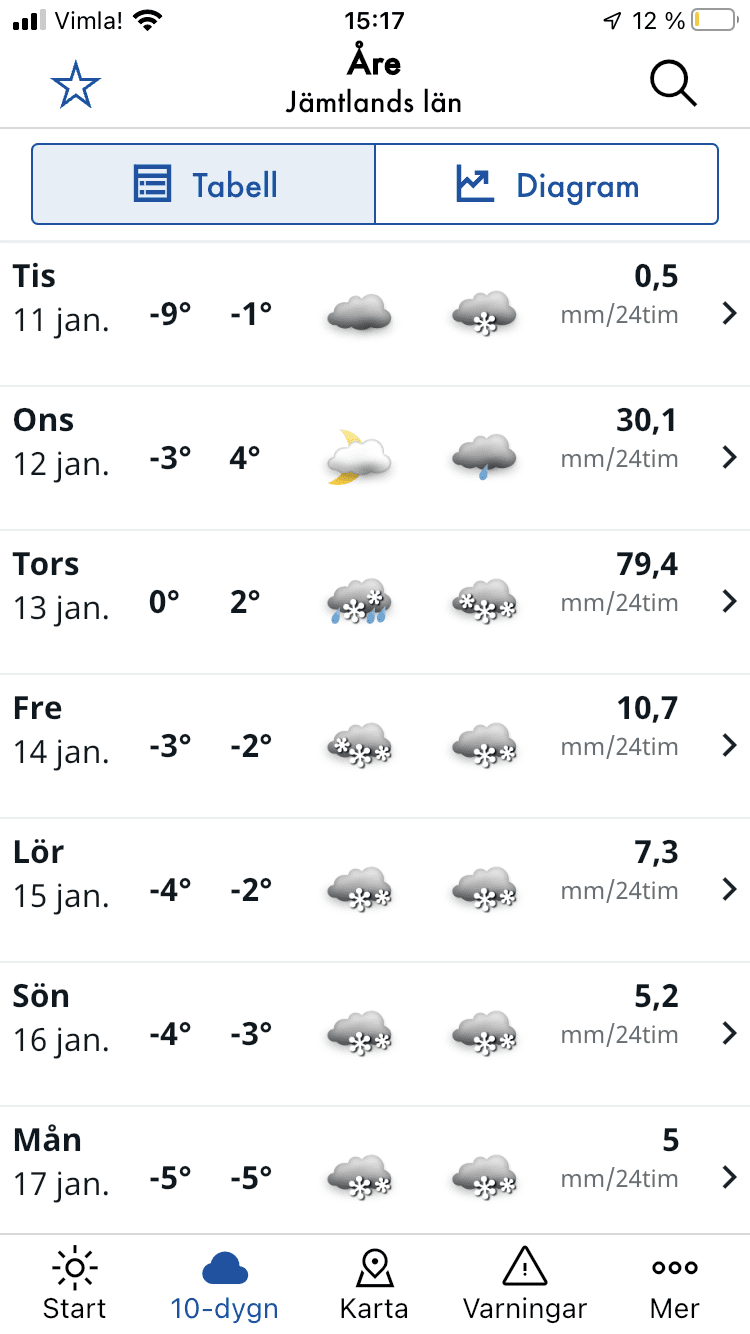Viewport: 750px width, 1334px height.
Task: Switch to the Diagram view
Action: pos(547,185)
